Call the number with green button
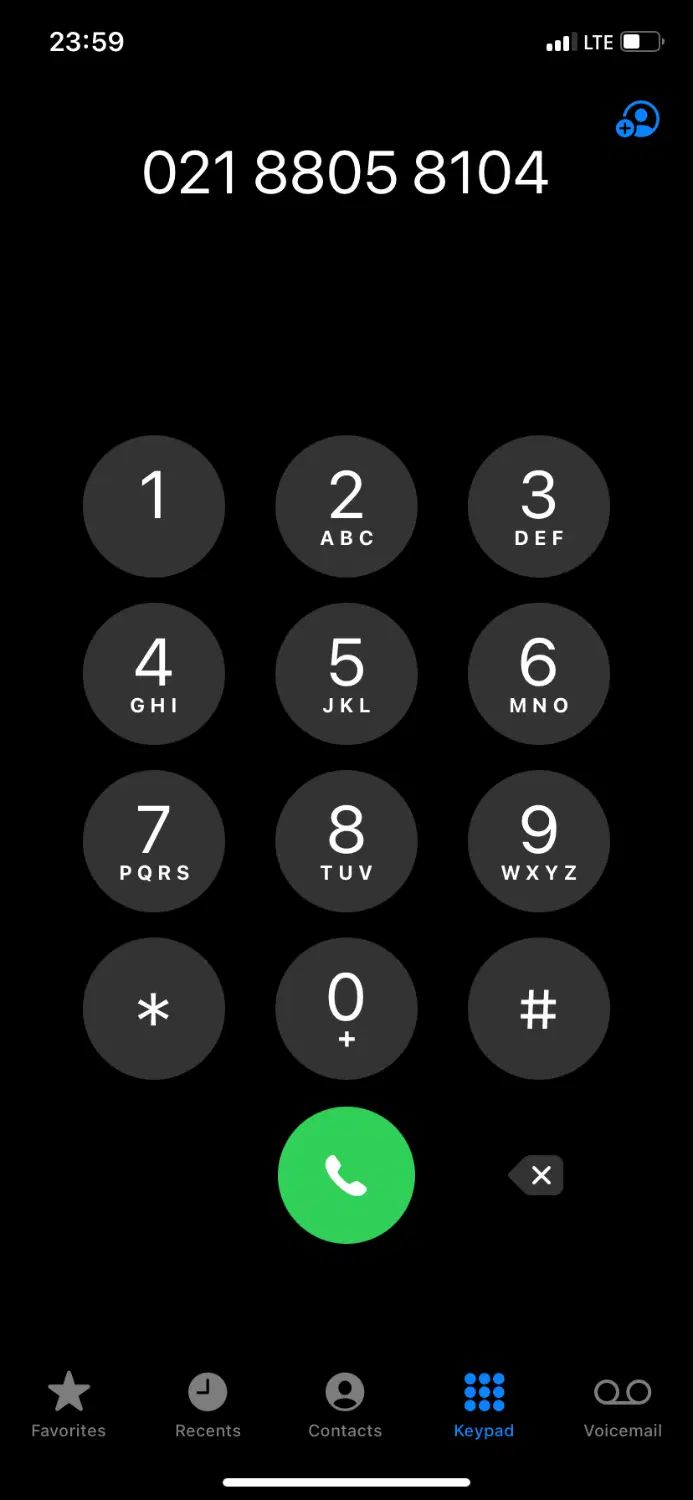The image size is (693, 1500). [346, 1176]
